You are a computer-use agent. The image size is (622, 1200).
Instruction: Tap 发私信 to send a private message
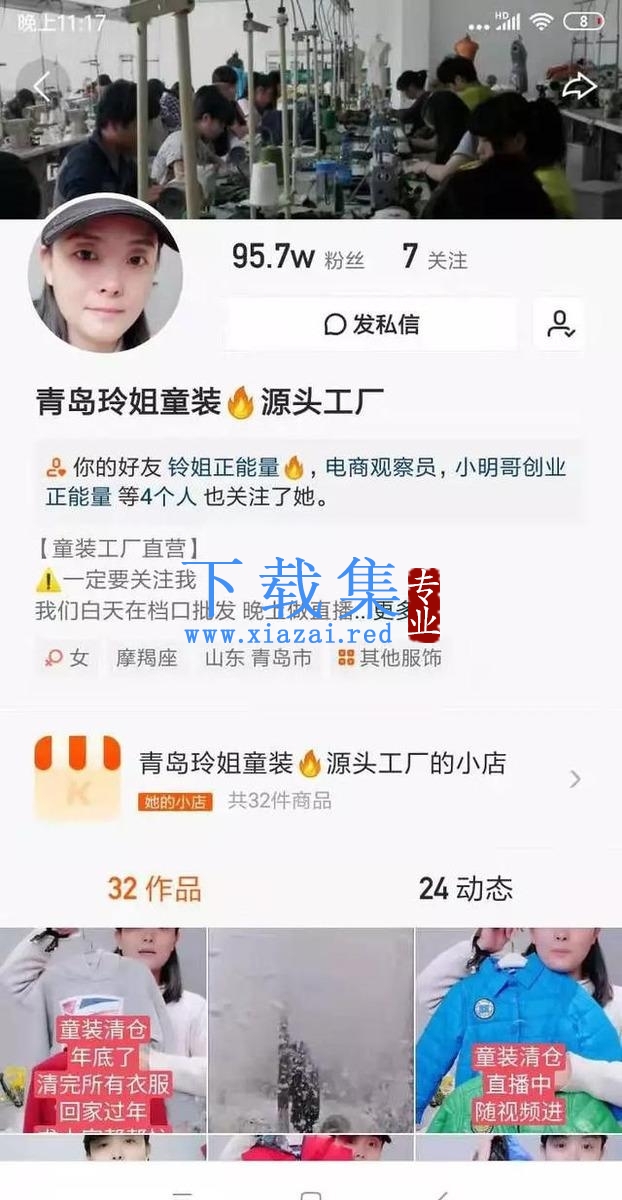[371, 324]
